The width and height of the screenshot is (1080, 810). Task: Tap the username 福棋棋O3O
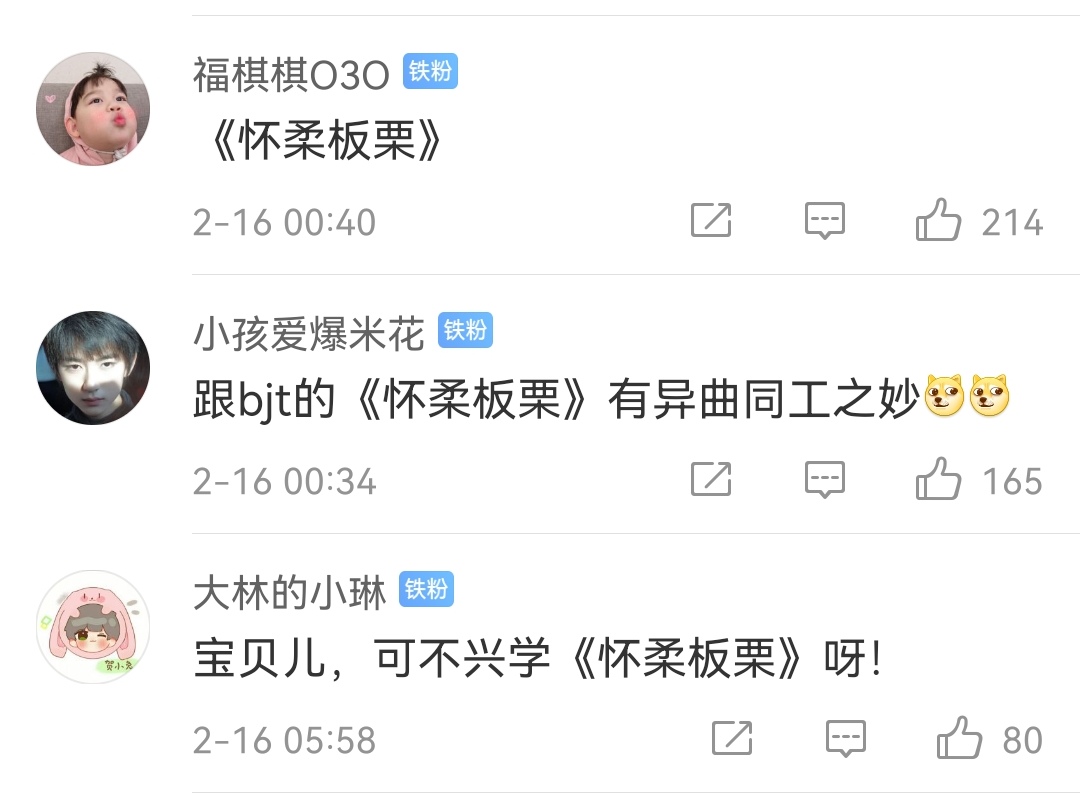point(291,75)
